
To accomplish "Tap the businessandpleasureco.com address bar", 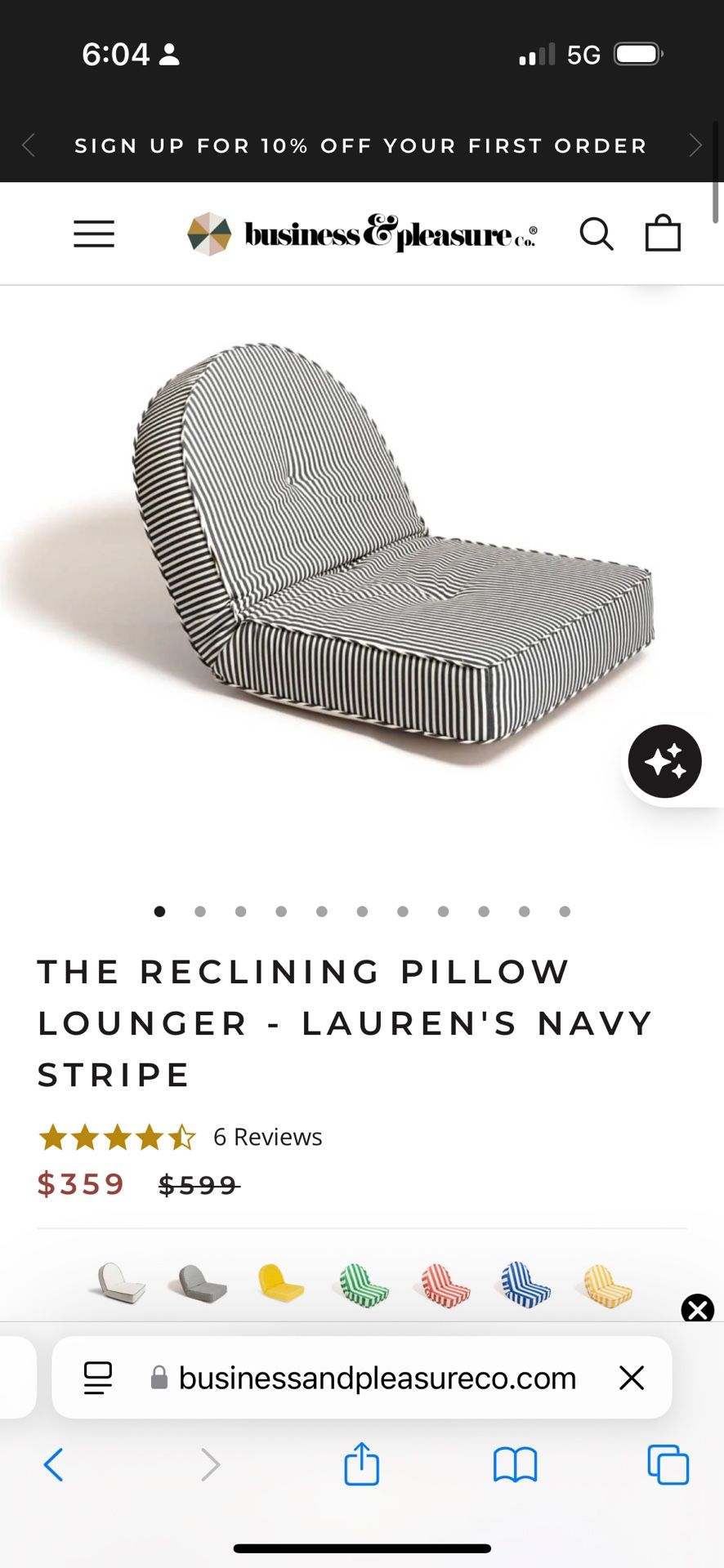I will (x=376, y=1378).
